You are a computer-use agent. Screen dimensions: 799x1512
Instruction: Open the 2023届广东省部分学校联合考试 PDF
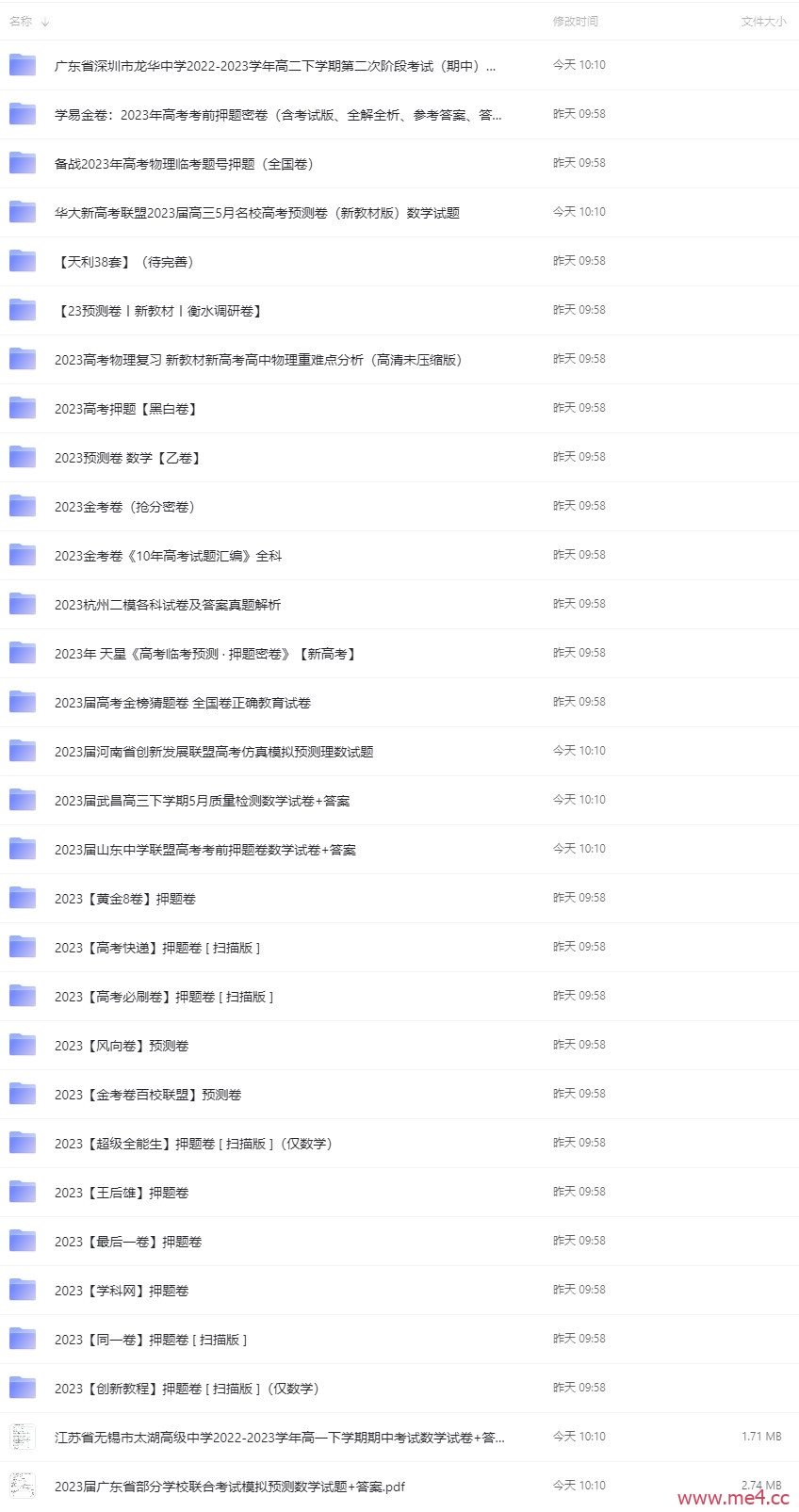(x=230, y=1487)
